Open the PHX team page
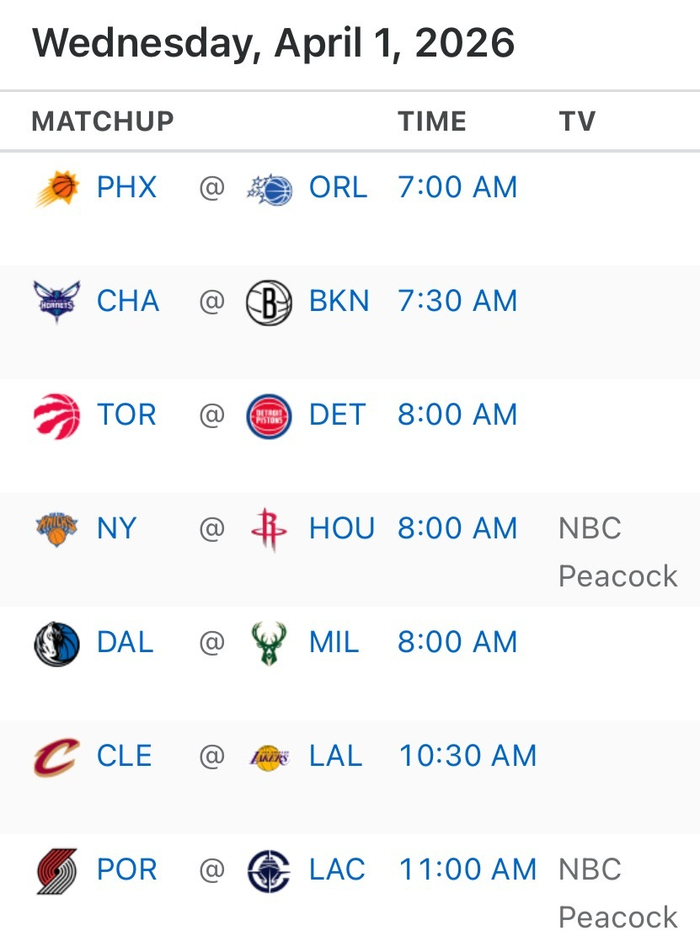The image size is (700, 948). [126, 187]
